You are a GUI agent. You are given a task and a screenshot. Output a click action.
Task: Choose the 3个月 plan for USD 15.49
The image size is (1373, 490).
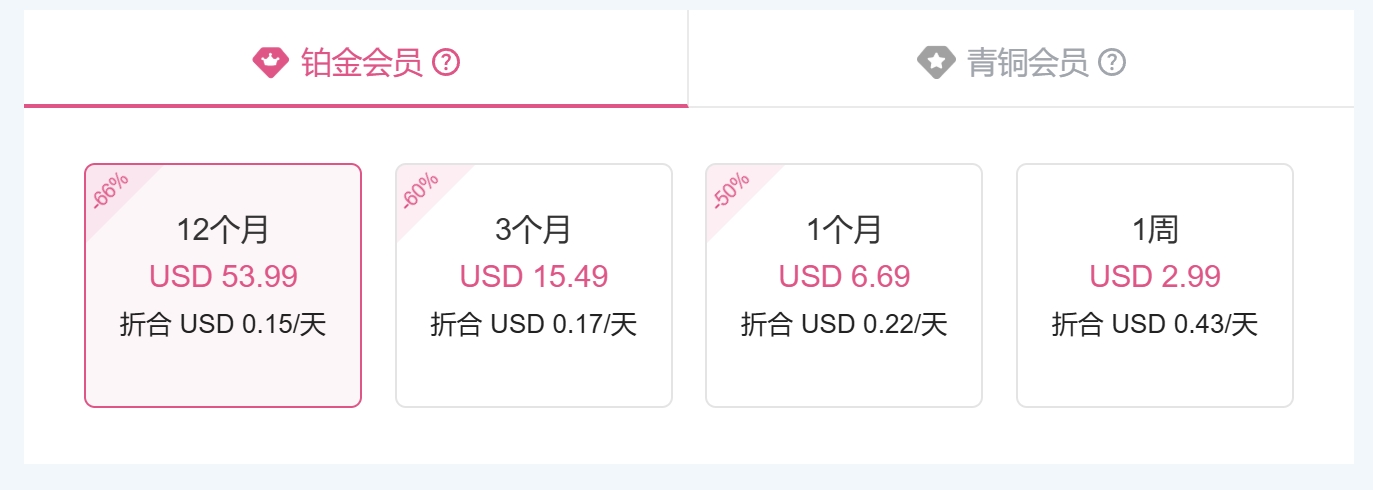(x=534, y=285)
